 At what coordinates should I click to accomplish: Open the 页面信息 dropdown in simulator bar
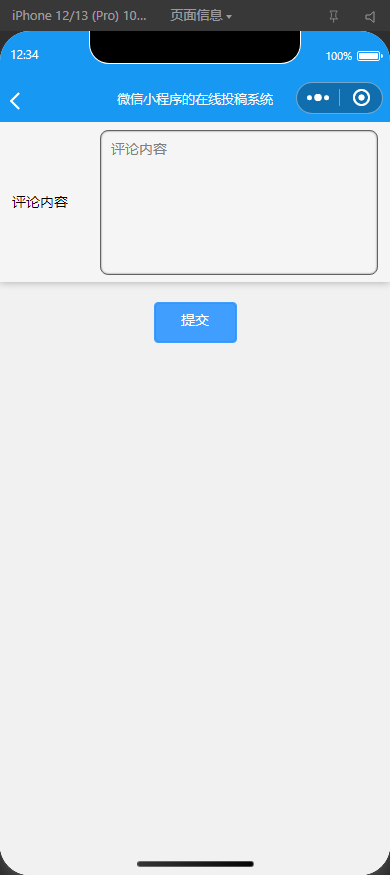[201, 16]
